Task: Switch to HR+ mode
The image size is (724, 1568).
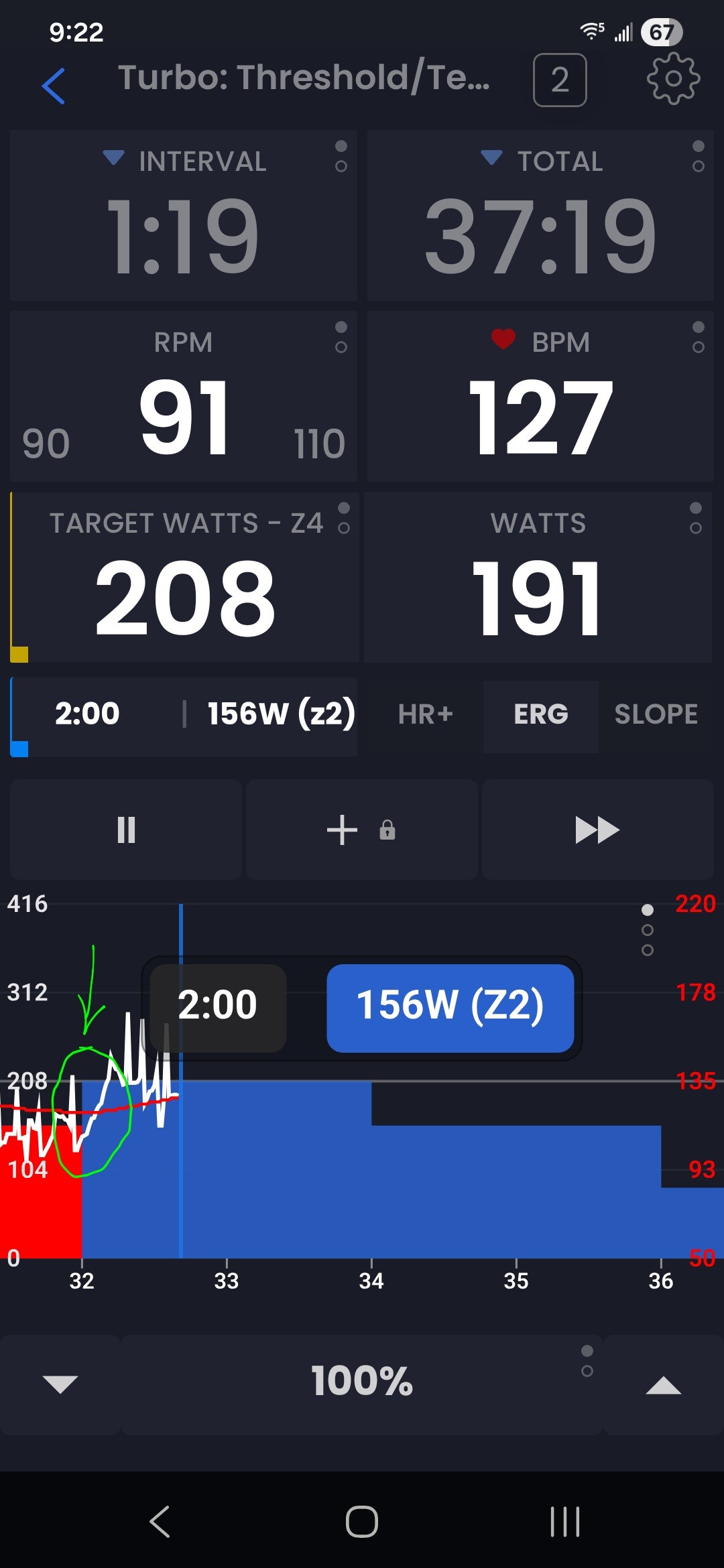Action: point(425,715)
